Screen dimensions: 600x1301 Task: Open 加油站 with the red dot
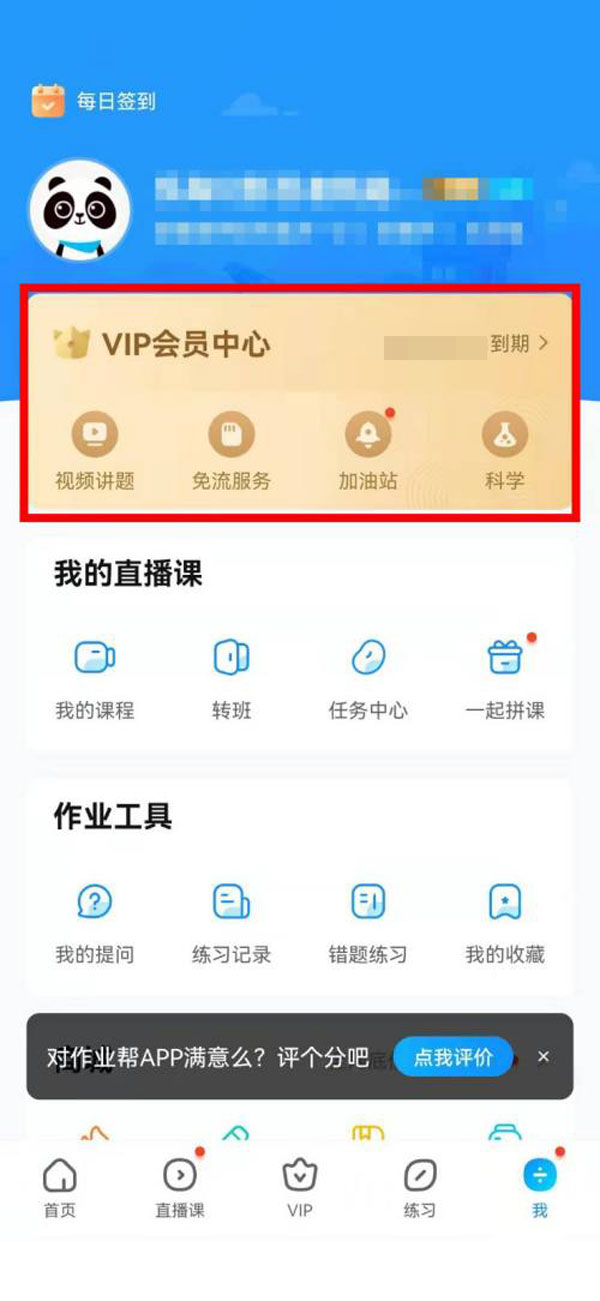368,452
